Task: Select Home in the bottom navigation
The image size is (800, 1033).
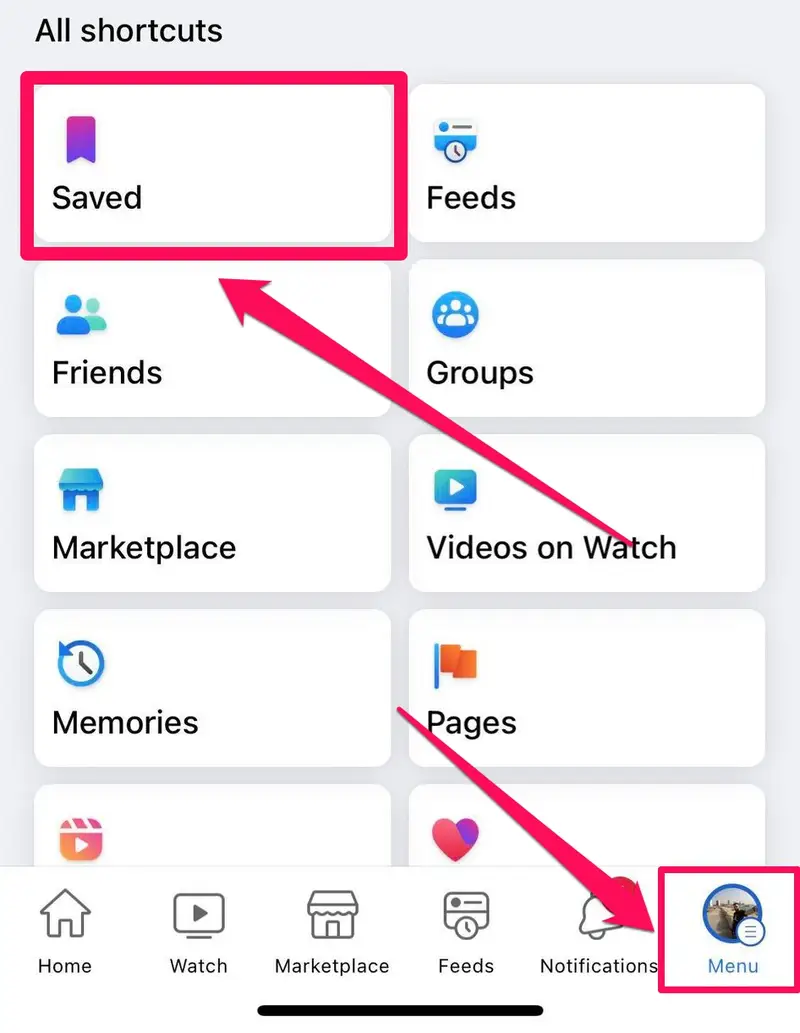Action: click(64, 930)
